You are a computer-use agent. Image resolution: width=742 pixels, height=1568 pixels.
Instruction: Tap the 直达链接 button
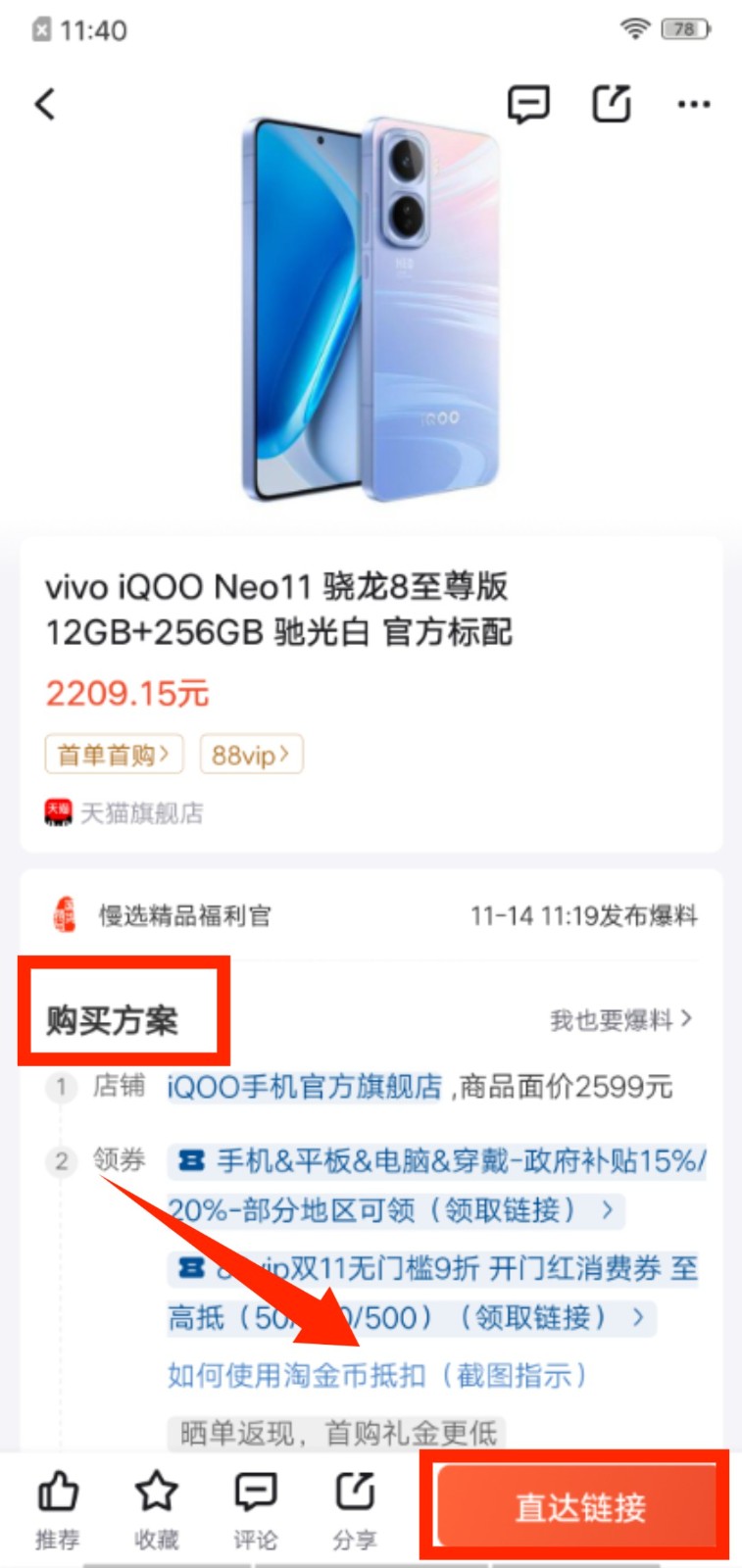[x=579, y=1506]
